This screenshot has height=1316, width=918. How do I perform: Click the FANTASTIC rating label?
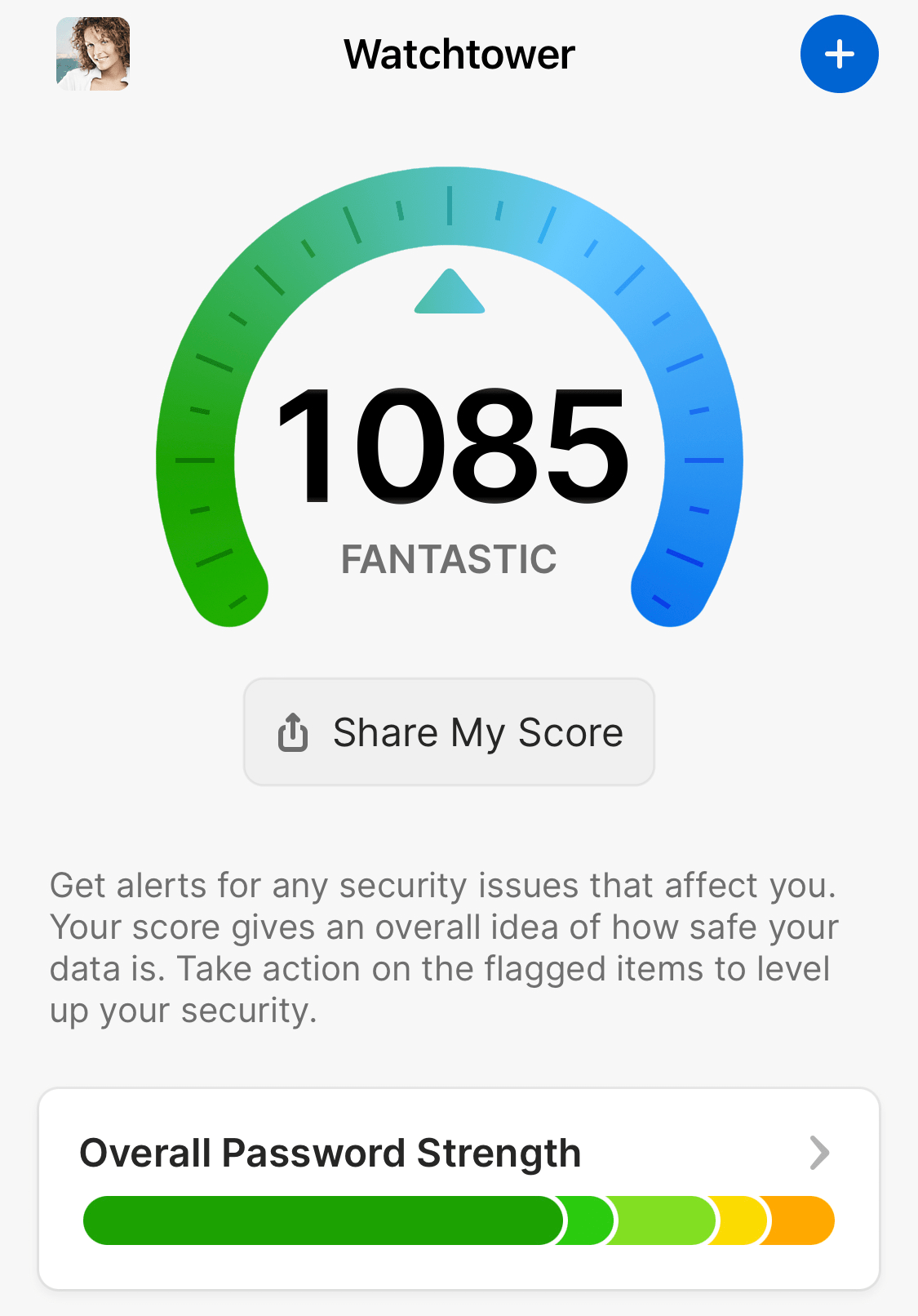click(x=449, y=559)
